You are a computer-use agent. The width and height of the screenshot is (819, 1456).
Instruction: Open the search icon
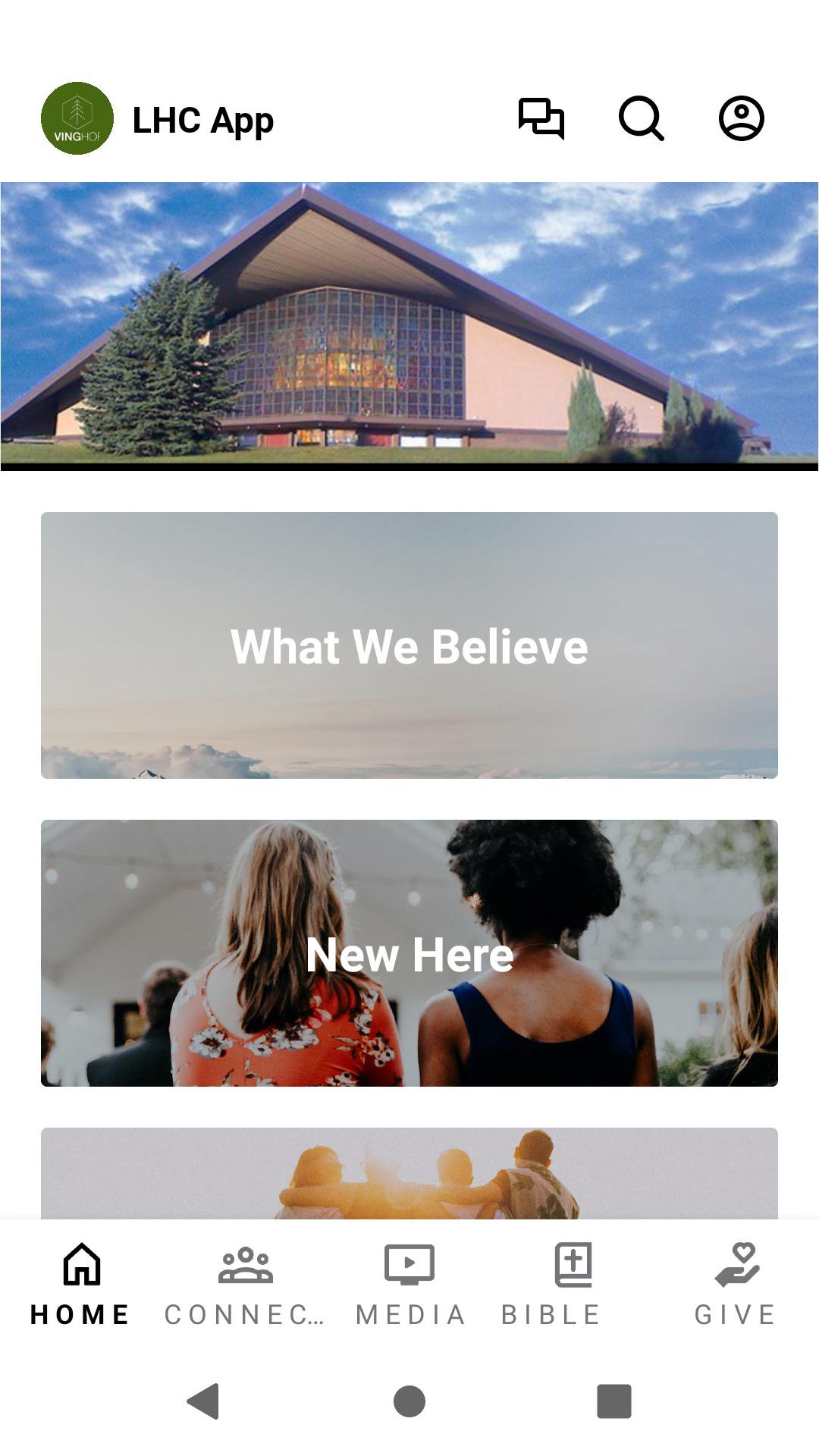642,118
